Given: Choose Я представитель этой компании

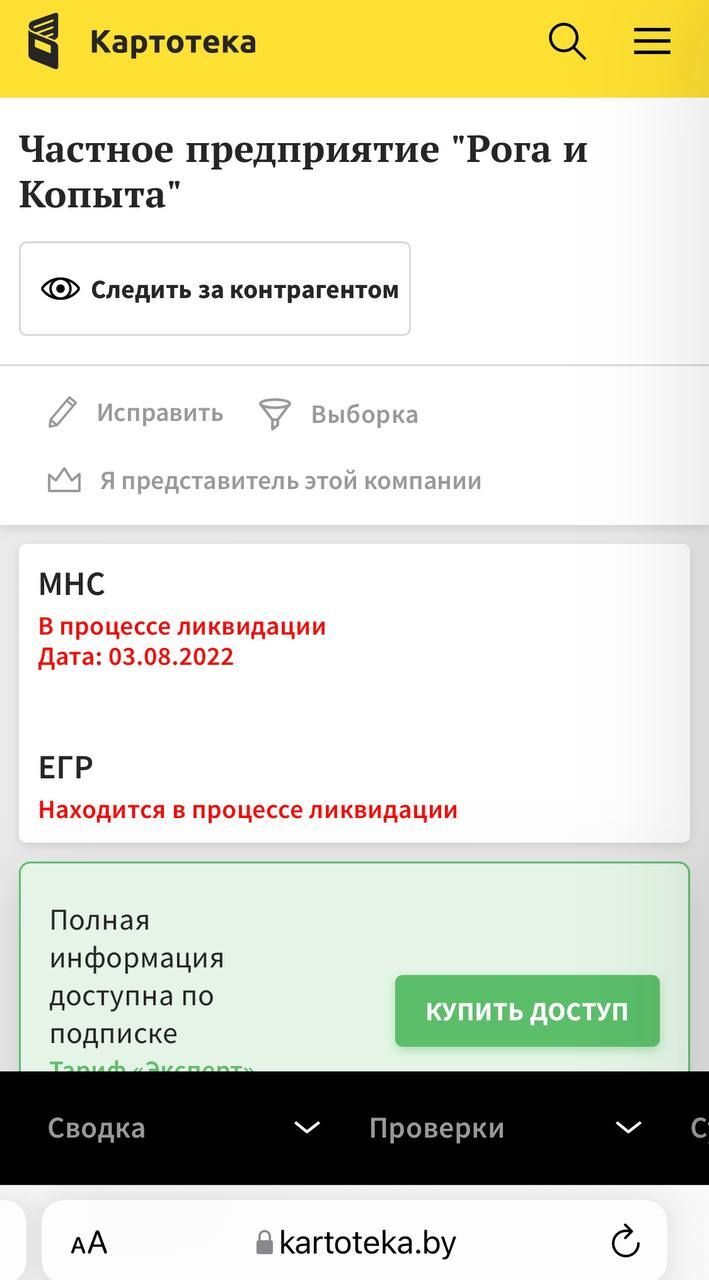Looking at the screenshot, I should tap(265, 481).
